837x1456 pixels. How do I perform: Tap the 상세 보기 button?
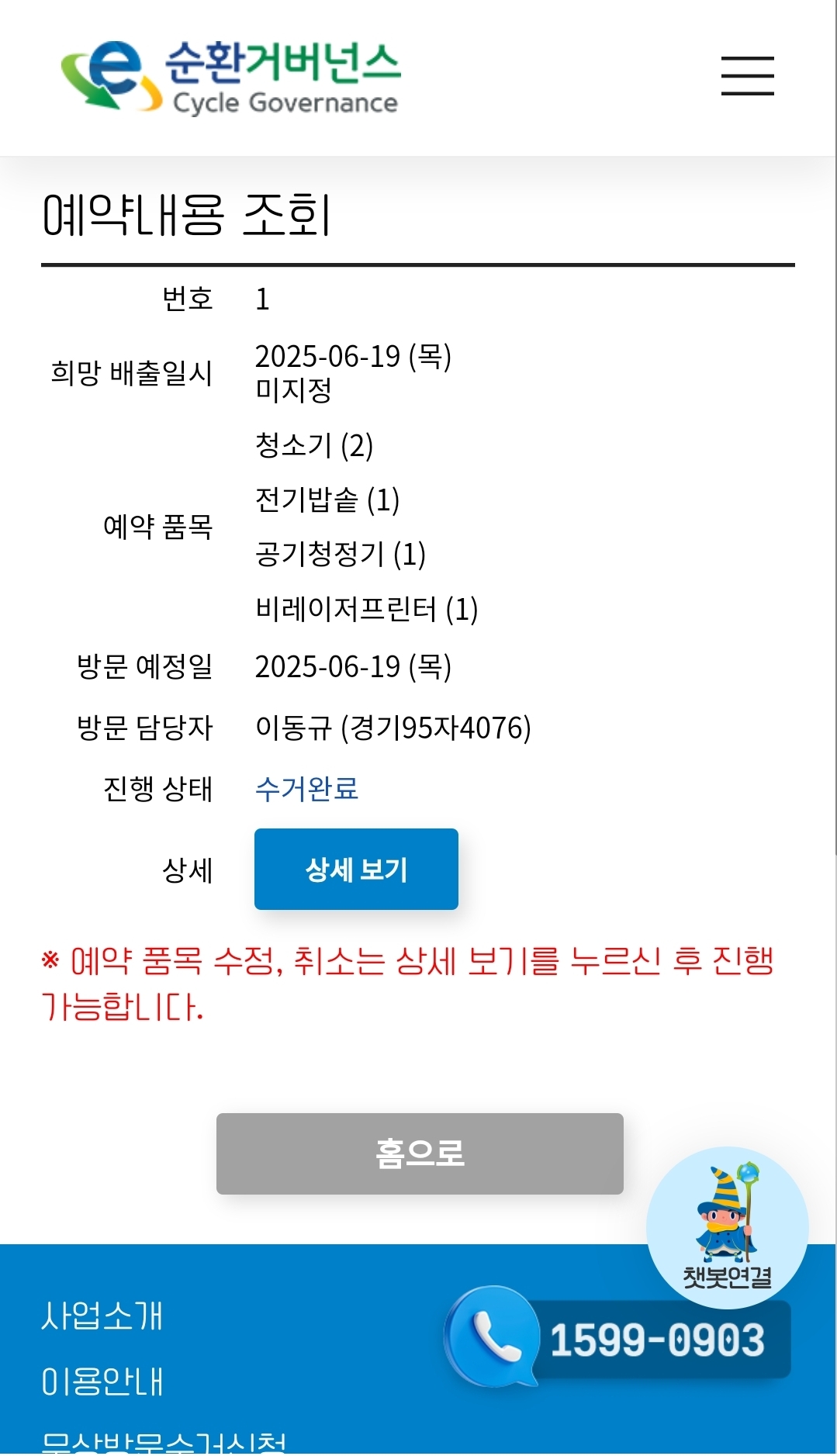356,869
